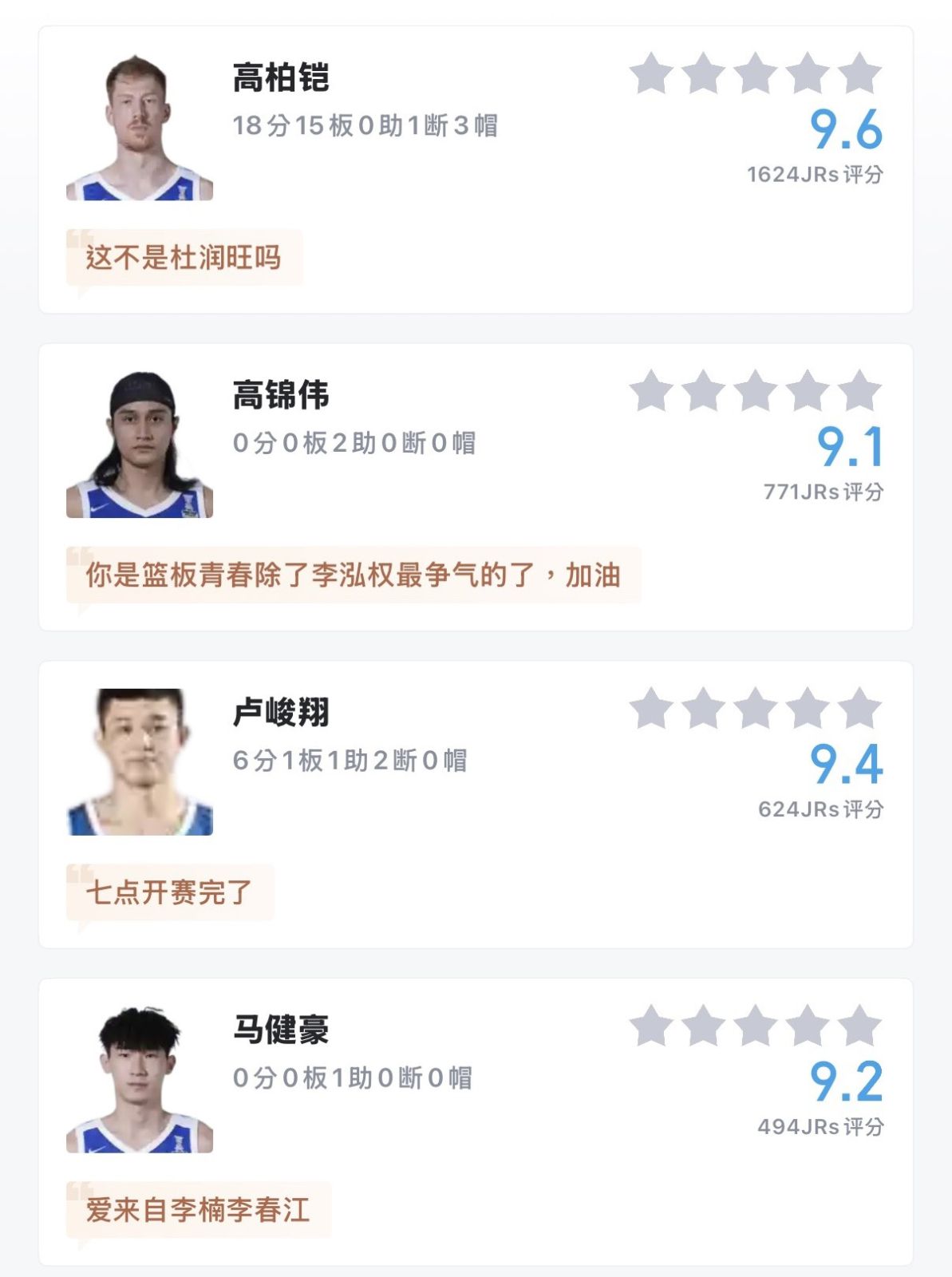Give 高锦伟 a one-star rating with the first star
Image resolution: width=952 pixels, height=1277 pixels.
point(652,391)
